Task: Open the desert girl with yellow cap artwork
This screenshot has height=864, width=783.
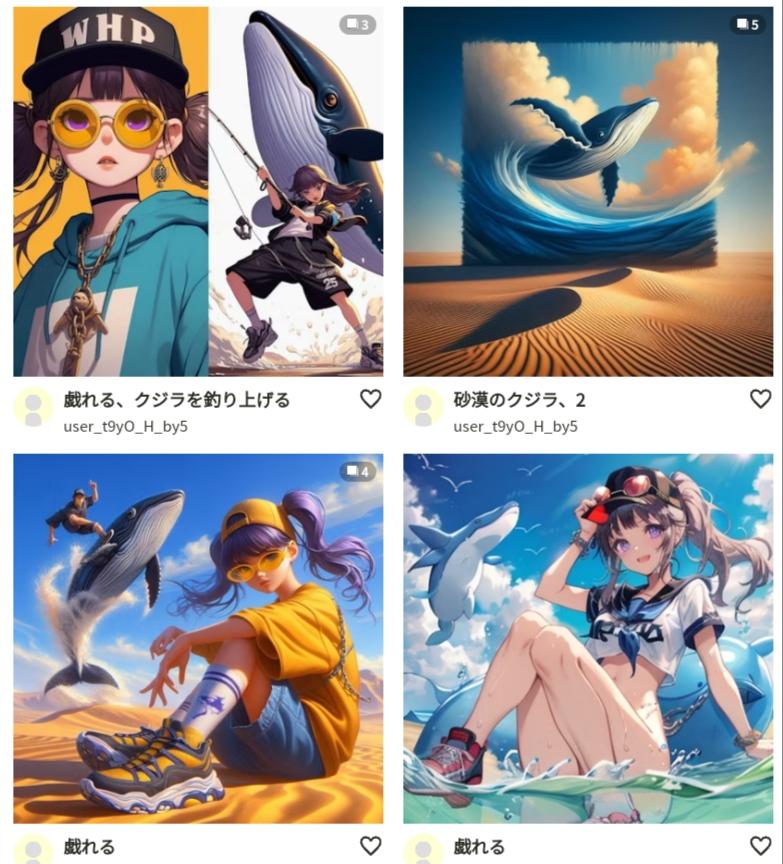Action: pos(198,638)
